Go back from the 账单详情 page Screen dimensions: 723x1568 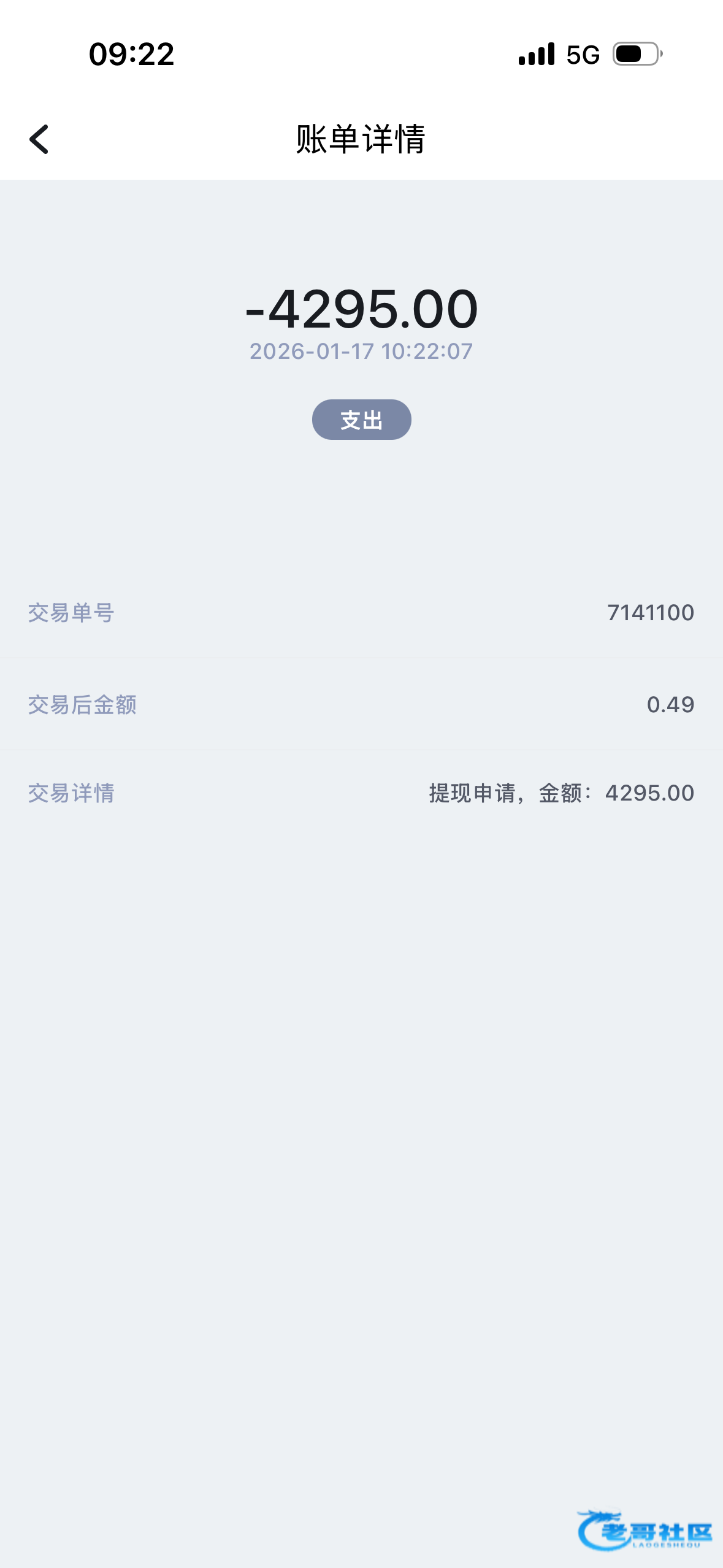(x=39, y=139)
